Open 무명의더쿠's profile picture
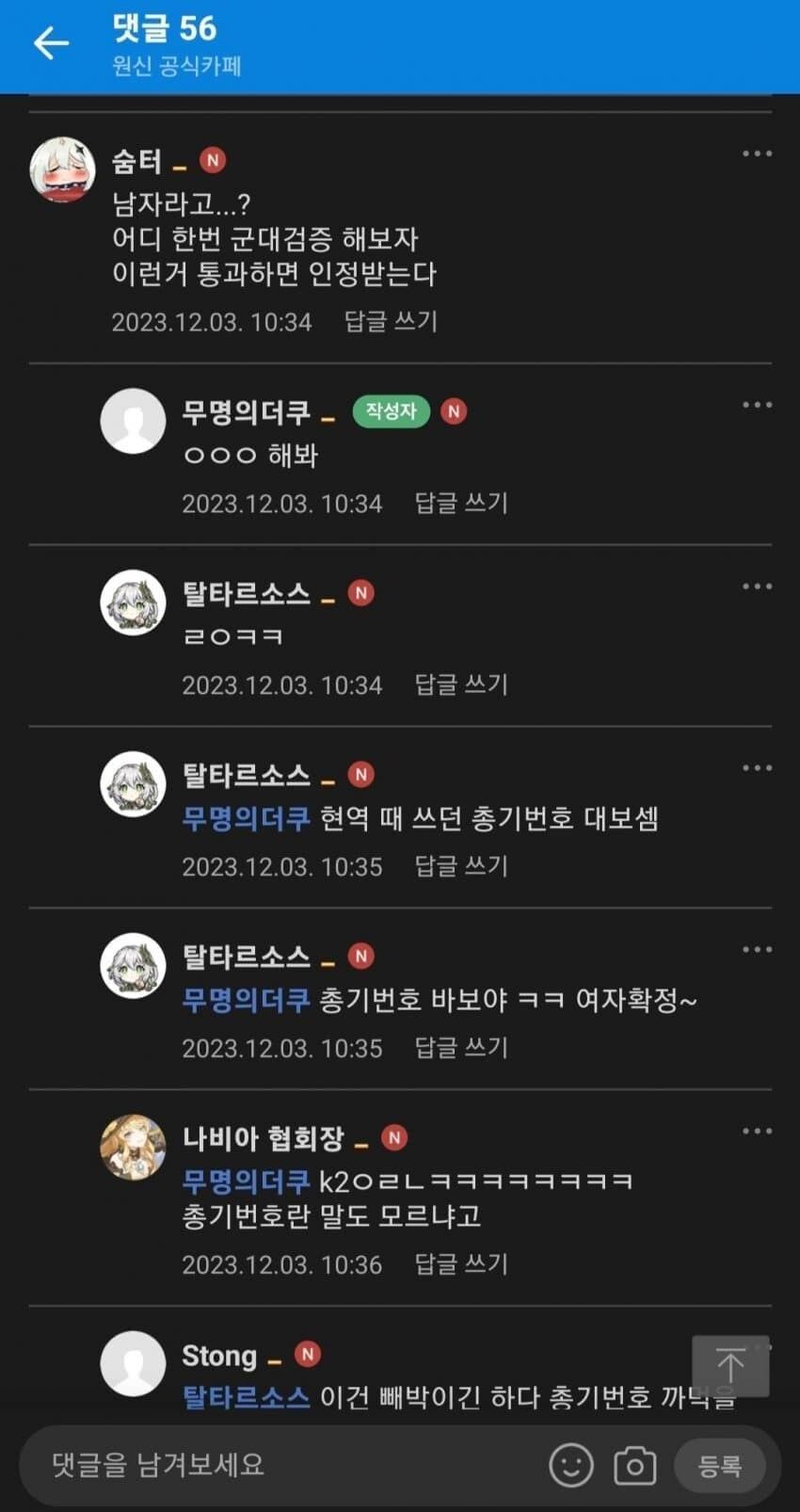This screenshot has height=1512, width=800. coord(133,421)
